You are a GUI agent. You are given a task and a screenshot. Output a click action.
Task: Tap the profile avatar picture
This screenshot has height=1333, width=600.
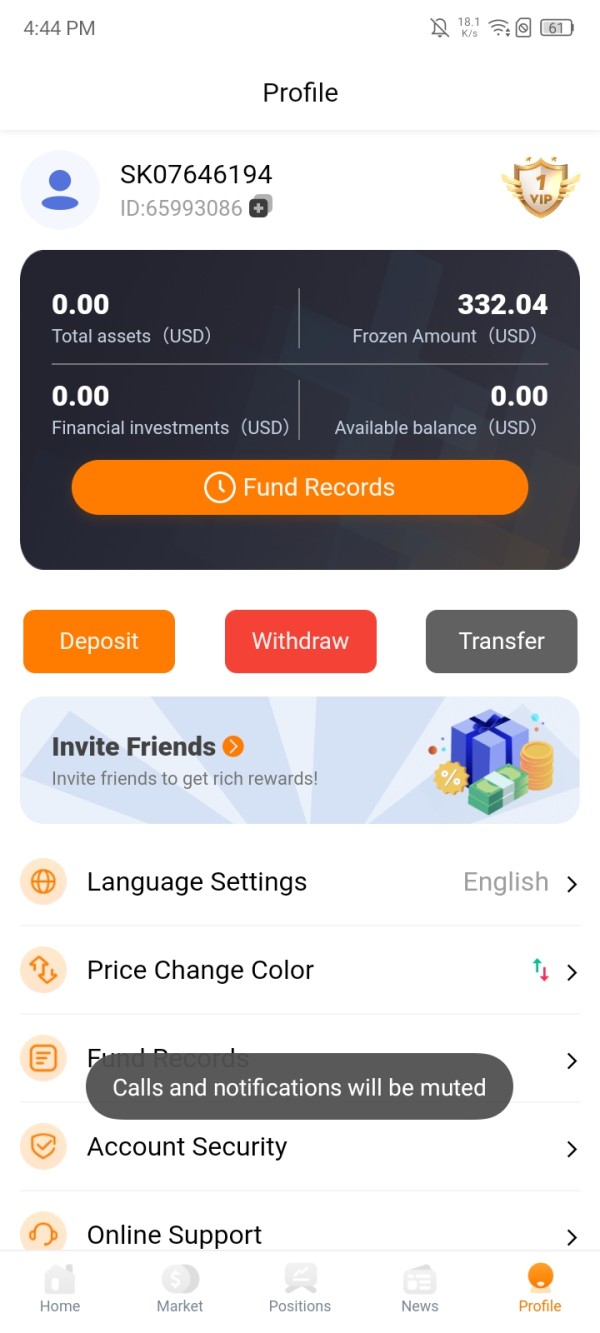(x=60, y=190)
